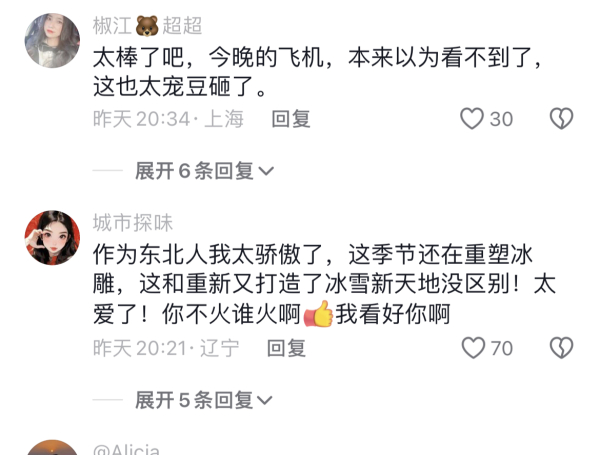
Task: Open 椒江超超's profile avatar
Action: point(52,41)
